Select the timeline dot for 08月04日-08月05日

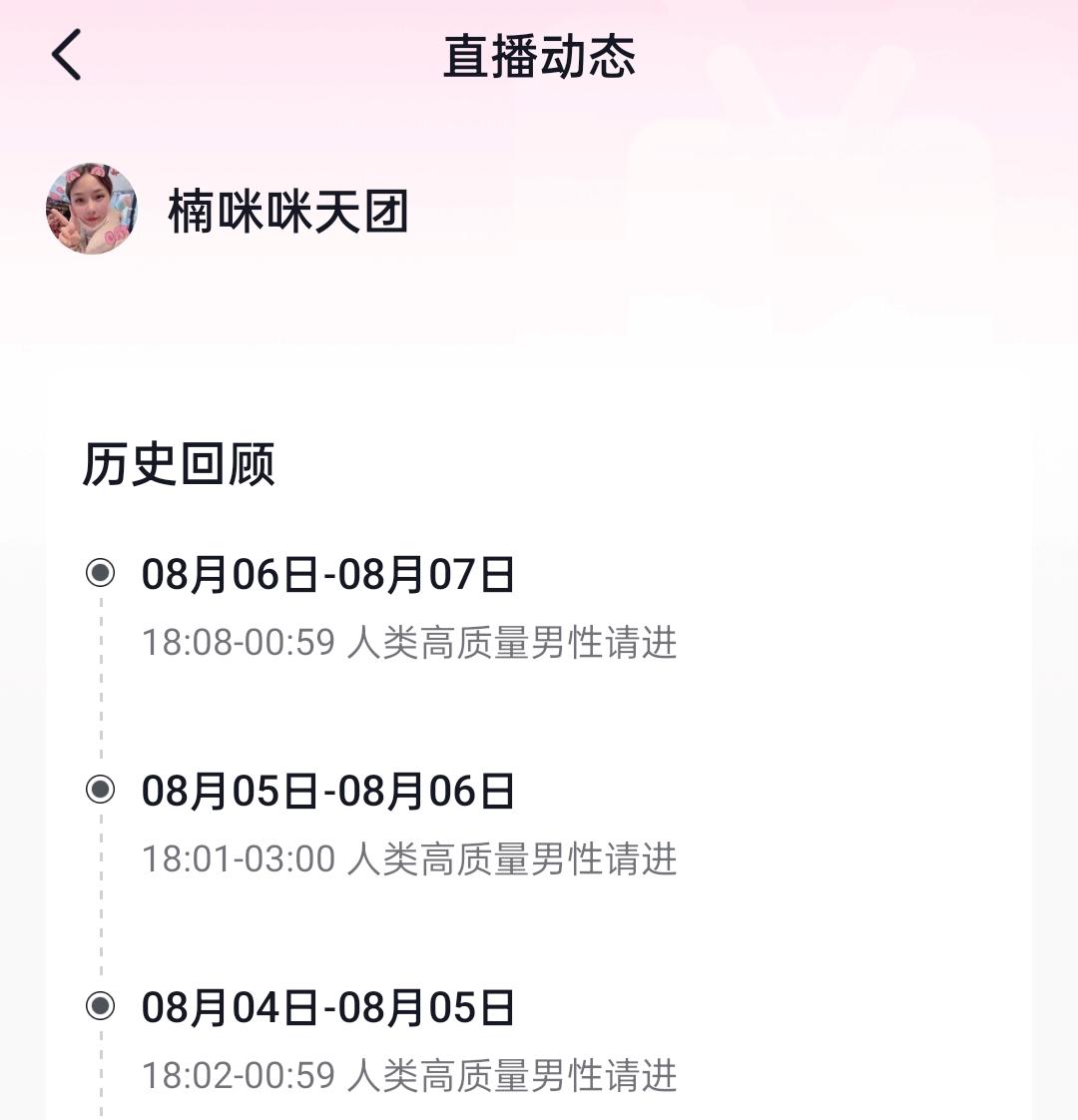(97, 1007)
